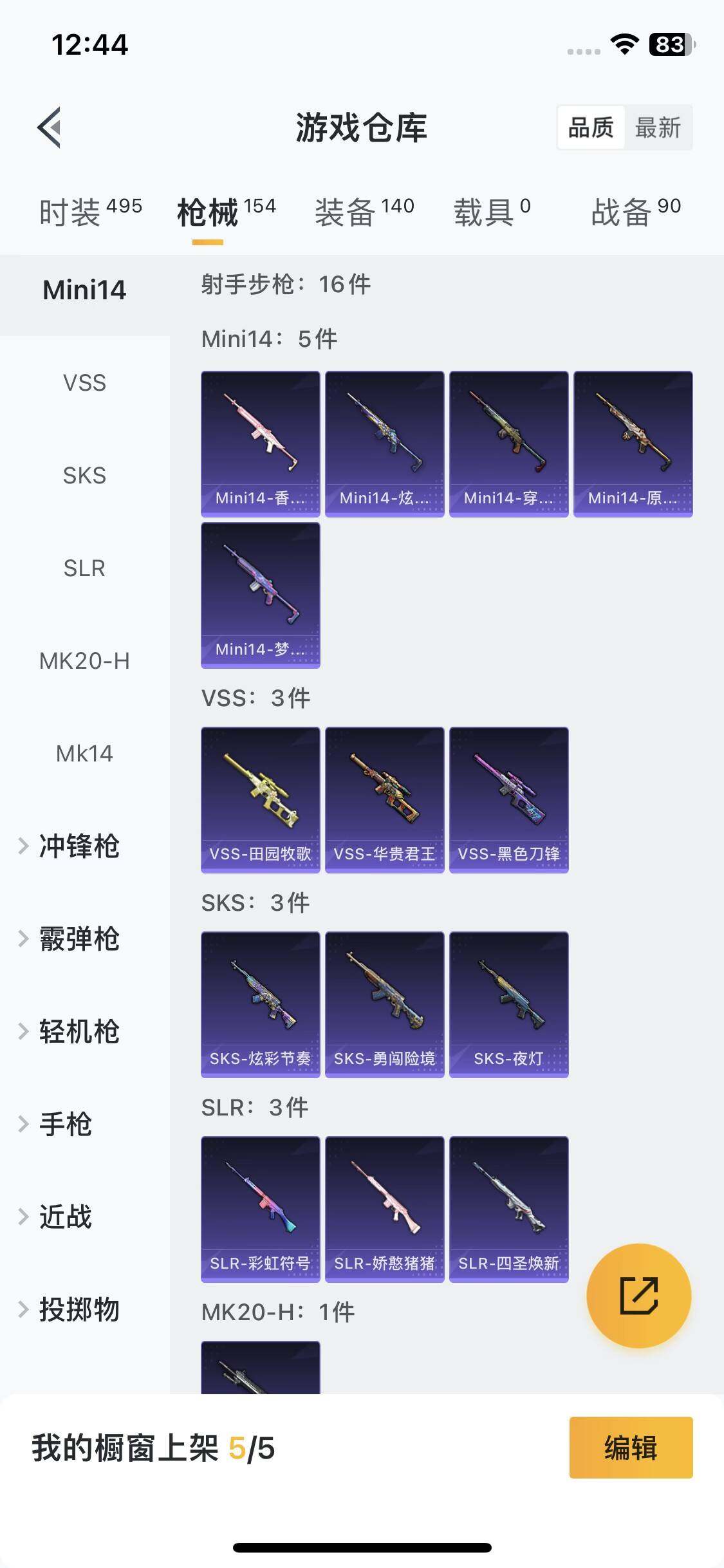Tap the 编辑 button
This screenshot has height=1568, width=724.
click(631, 1448)
